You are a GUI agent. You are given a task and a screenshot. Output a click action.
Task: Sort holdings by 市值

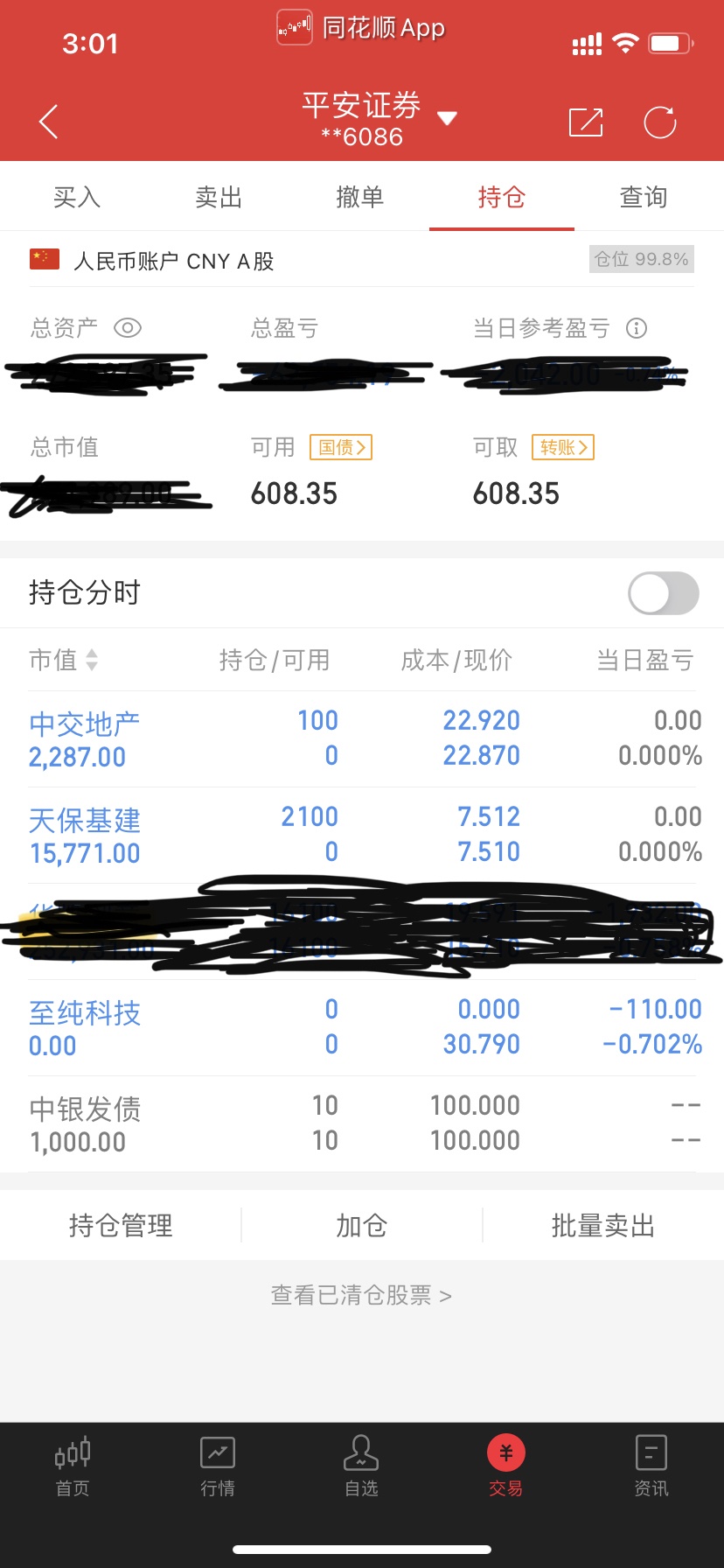tap(64, 660)
